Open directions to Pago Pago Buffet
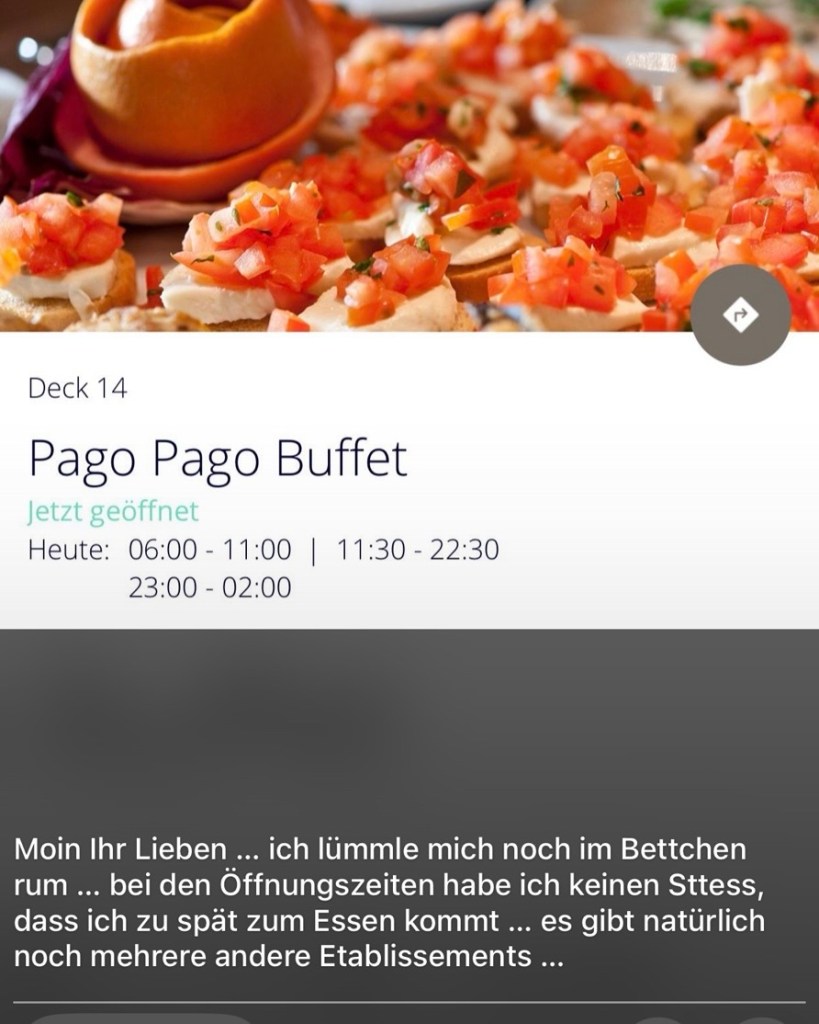Viewport: 819px width, 1024px height. [741, 315]
